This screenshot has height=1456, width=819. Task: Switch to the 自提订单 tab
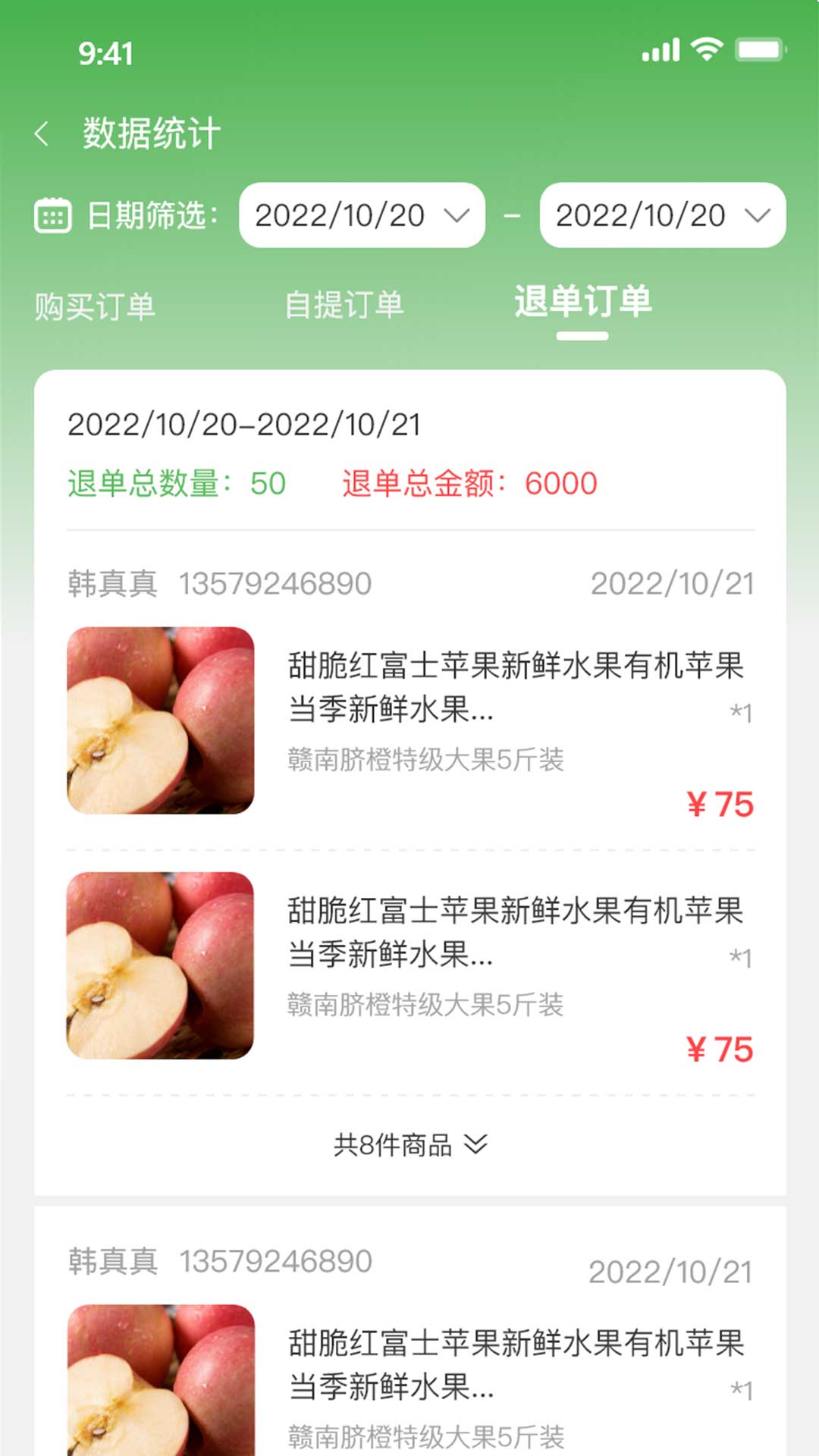click(x=344, y=305)
